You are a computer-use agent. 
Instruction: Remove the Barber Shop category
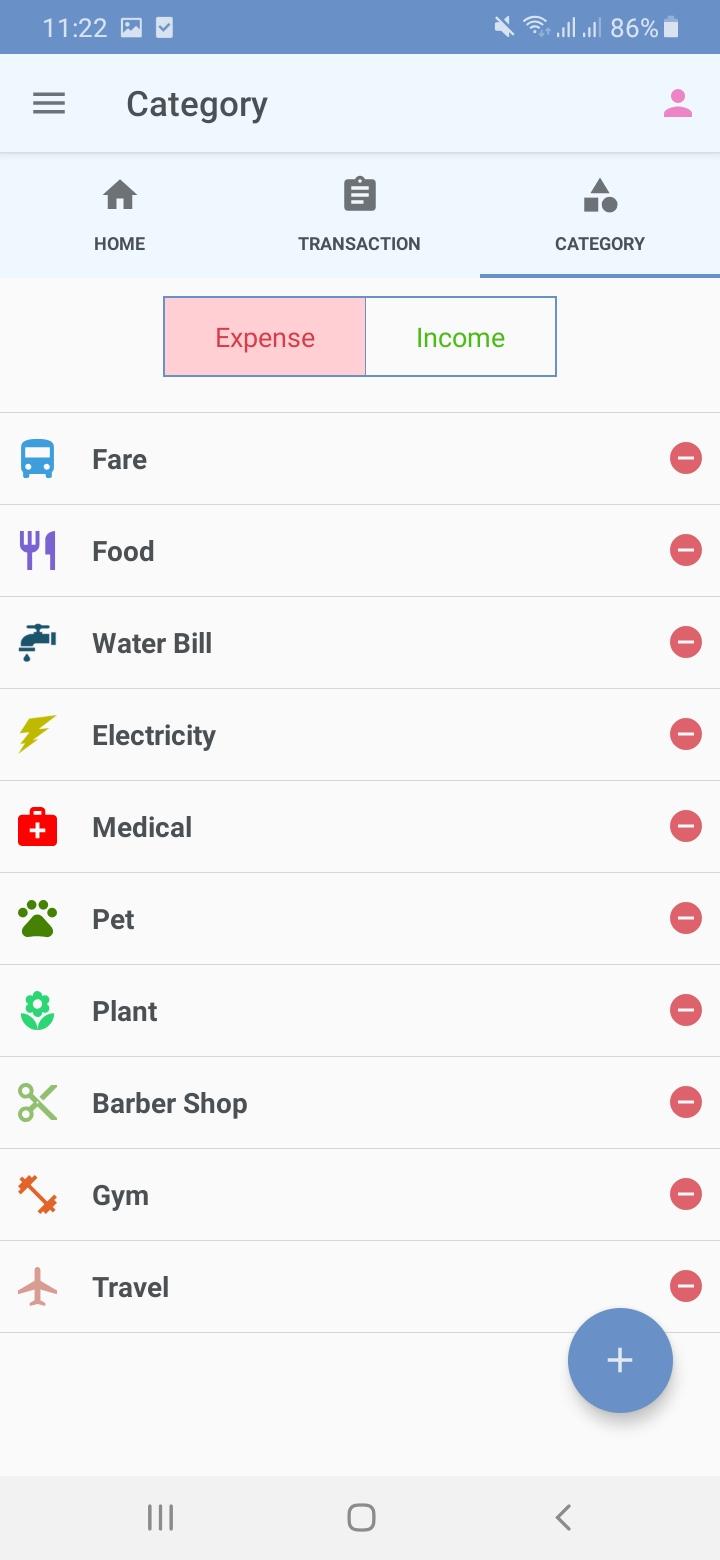pos(686,1102)
